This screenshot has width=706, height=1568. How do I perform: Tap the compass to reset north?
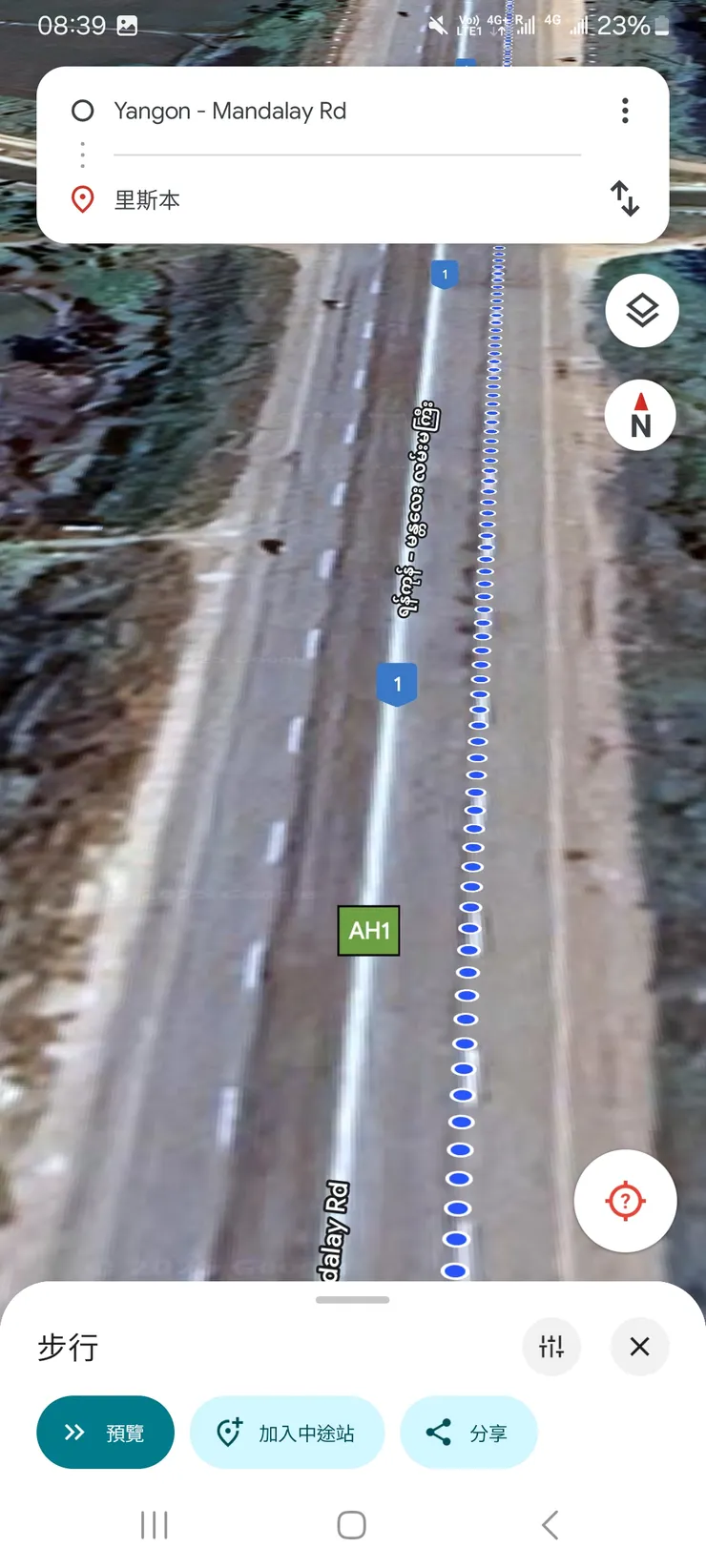click(x=640, y=416)
